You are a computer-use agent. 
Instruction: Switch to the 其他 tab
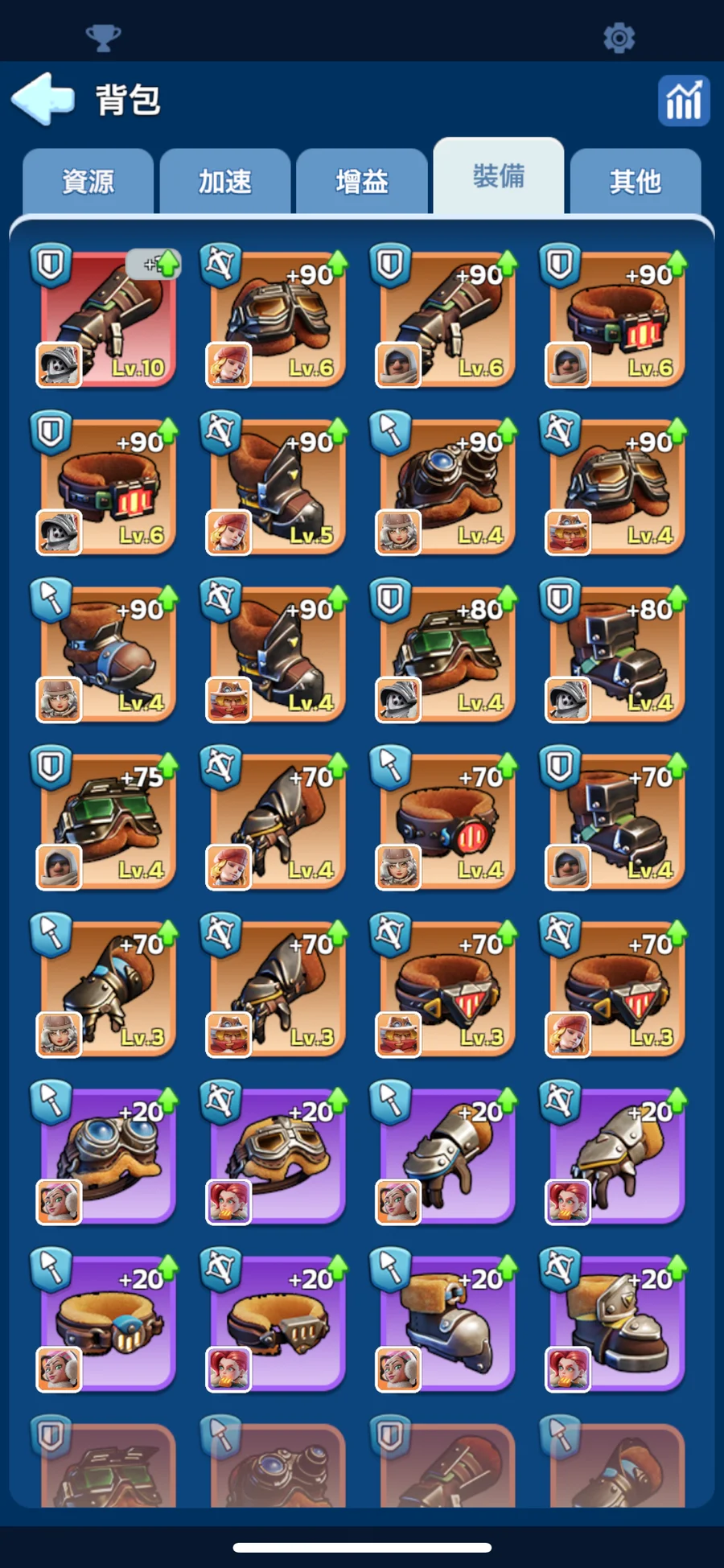[635, 181]
